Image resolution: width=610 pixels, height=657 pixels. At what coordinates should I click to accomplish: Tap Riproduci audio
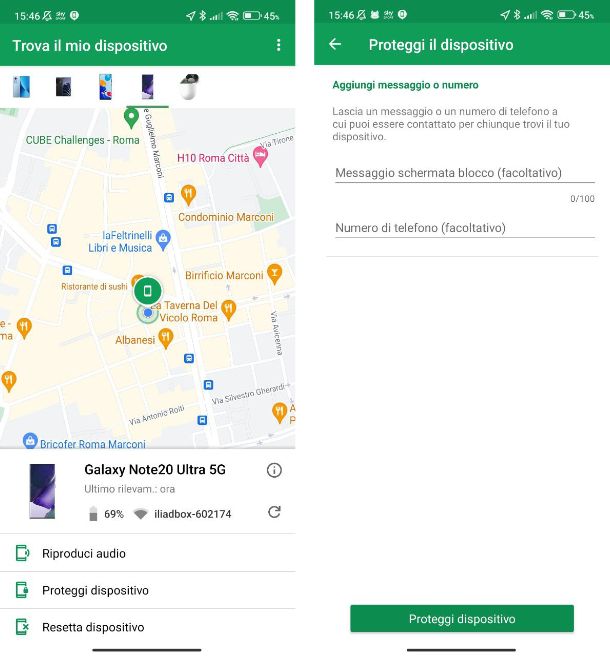[x=84, y=553]
